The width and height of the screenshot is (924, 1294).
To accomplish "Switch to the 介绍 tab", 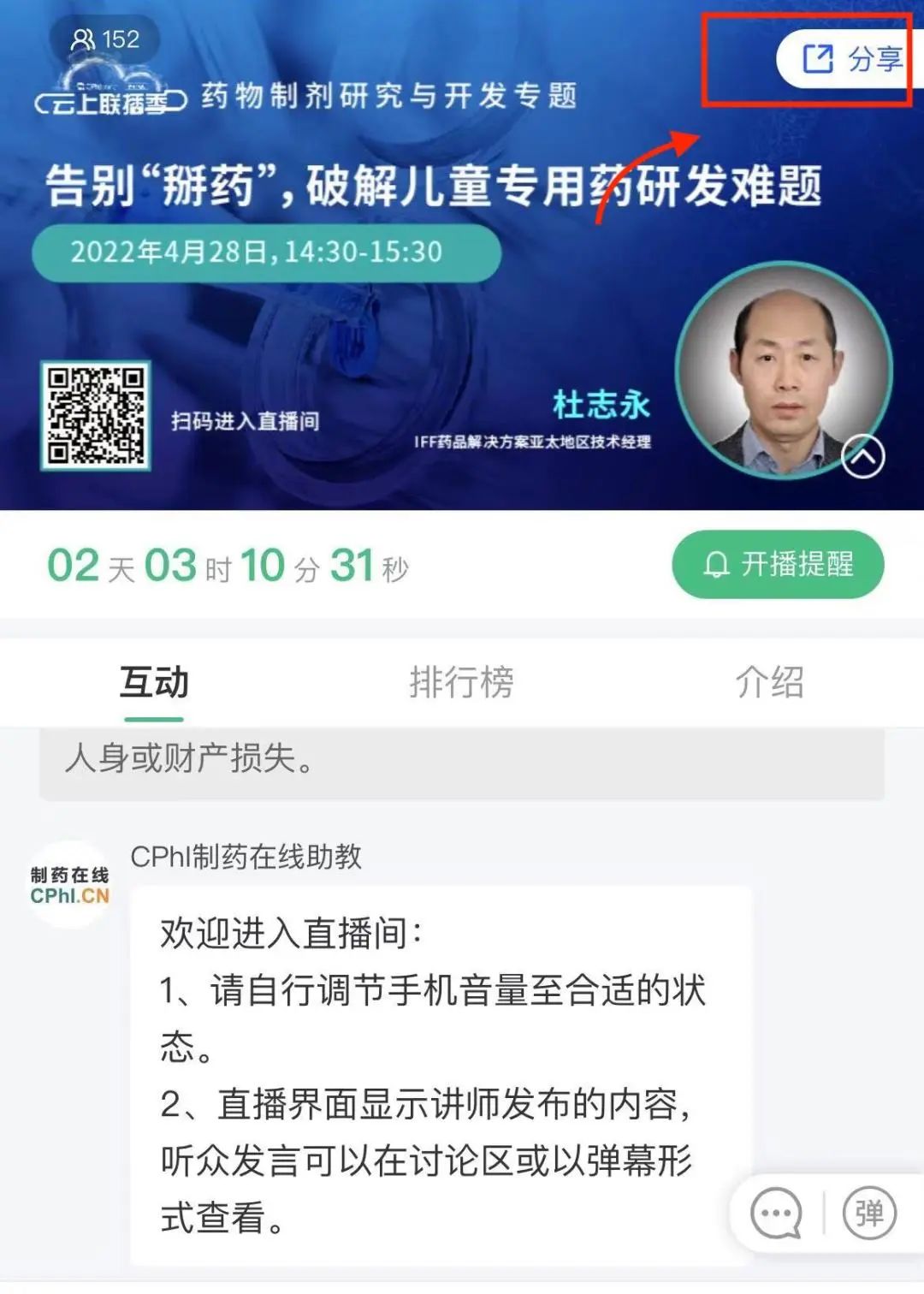I will pyautogui.click(x=769, y=682).
